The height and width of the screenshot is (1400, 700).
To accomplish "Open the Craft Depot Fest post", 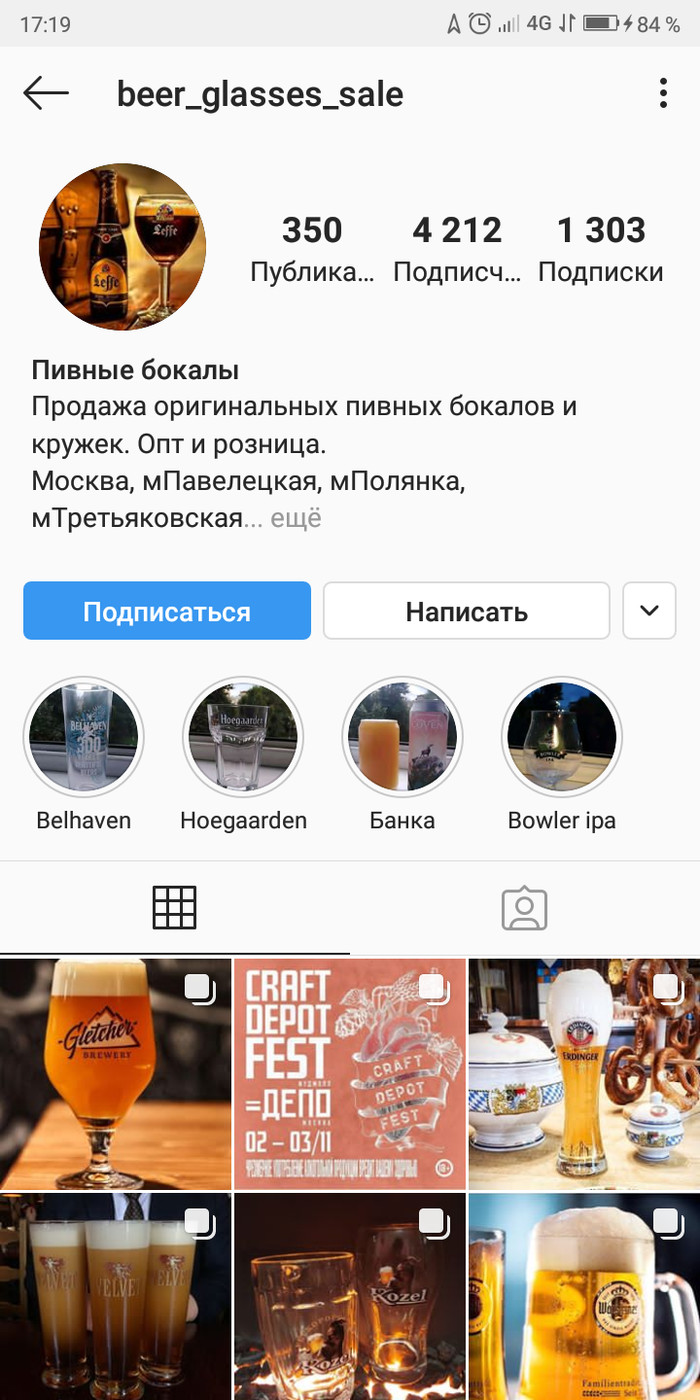I will pyautogui.click(x=350, y=1074).
